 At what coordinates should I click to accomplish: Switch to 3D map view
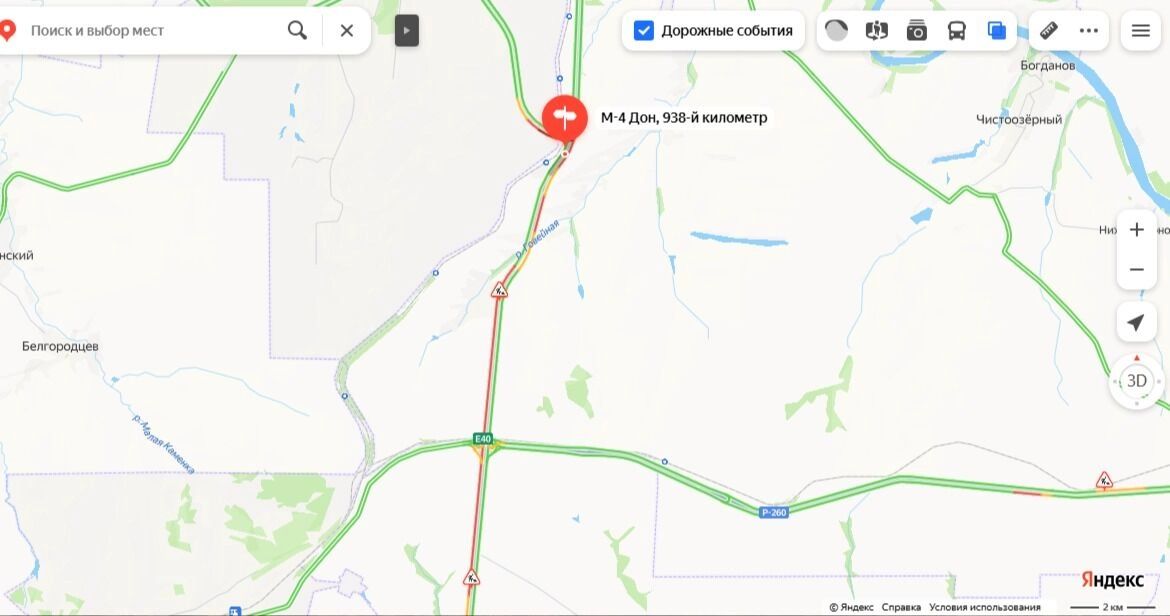[x=1137, y=381]
